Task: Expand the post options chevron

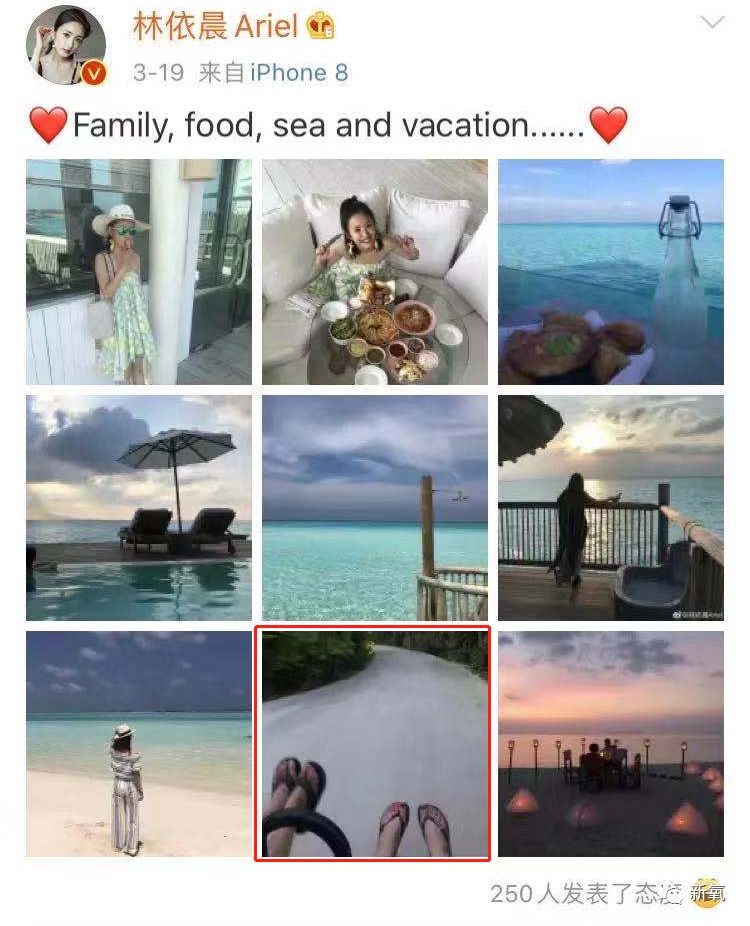Action: pyautogui.click(x=712, y=23)
